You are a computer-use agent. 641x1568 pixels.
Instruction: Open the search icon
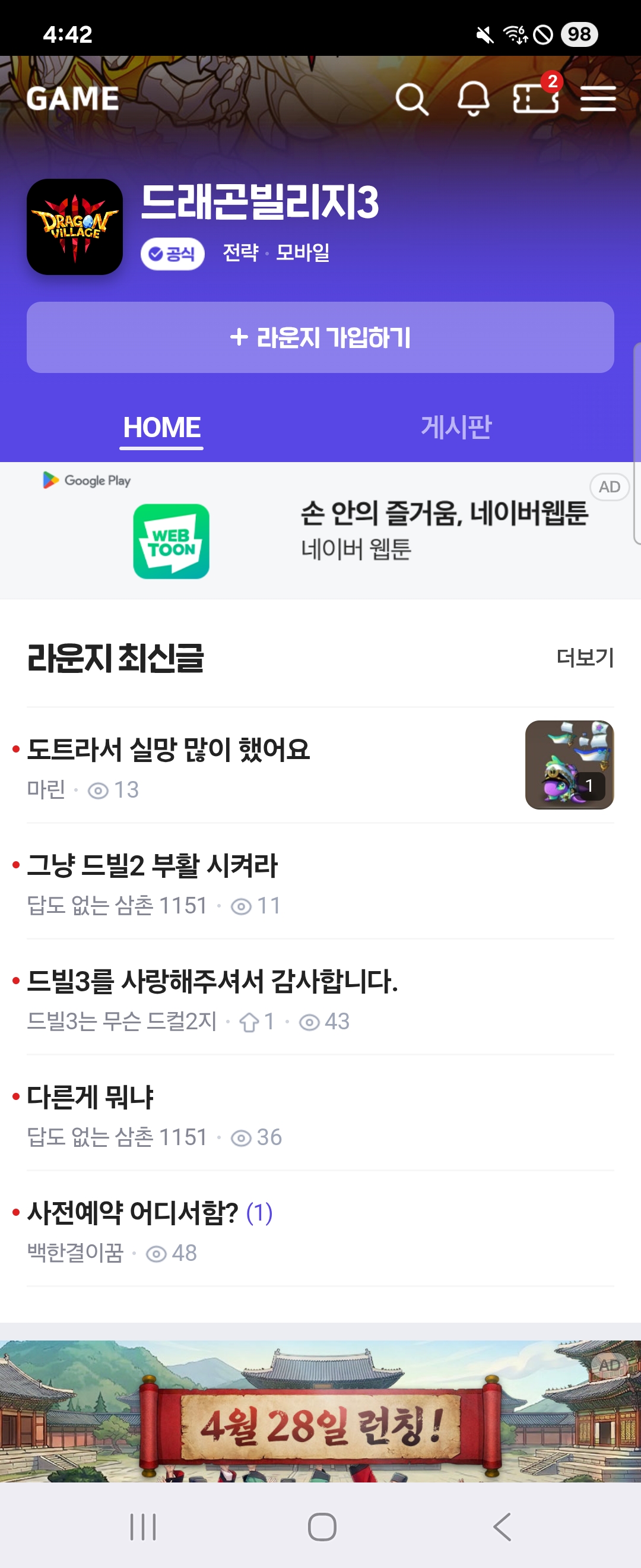412,99
